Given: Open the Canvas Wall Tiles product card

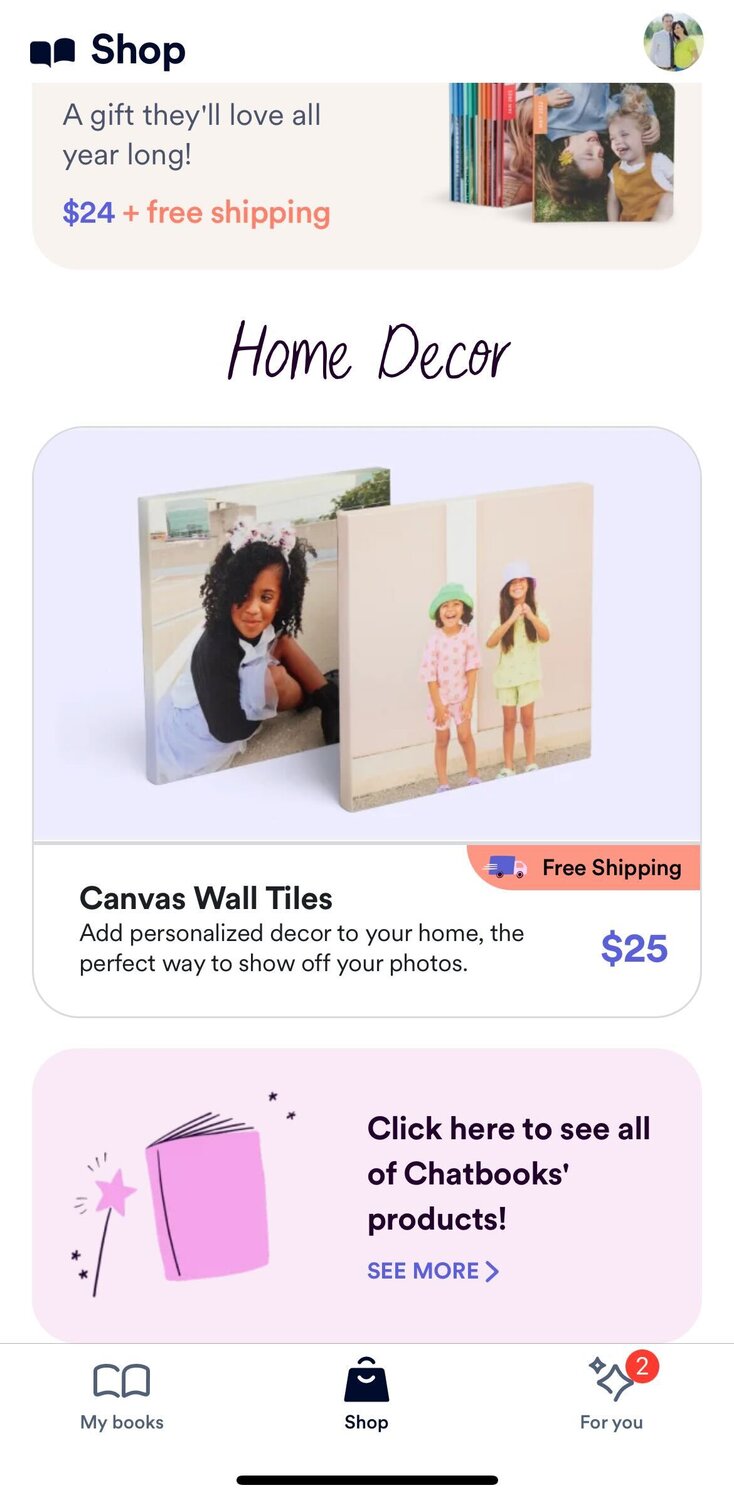Looking at the screenshot, I should (366, 720).
